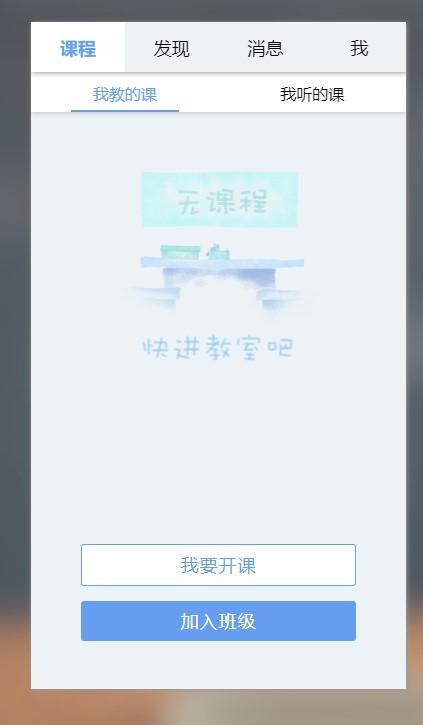Switch to the 发现 tab
This screenshot has width=423, height=725.
172,49
